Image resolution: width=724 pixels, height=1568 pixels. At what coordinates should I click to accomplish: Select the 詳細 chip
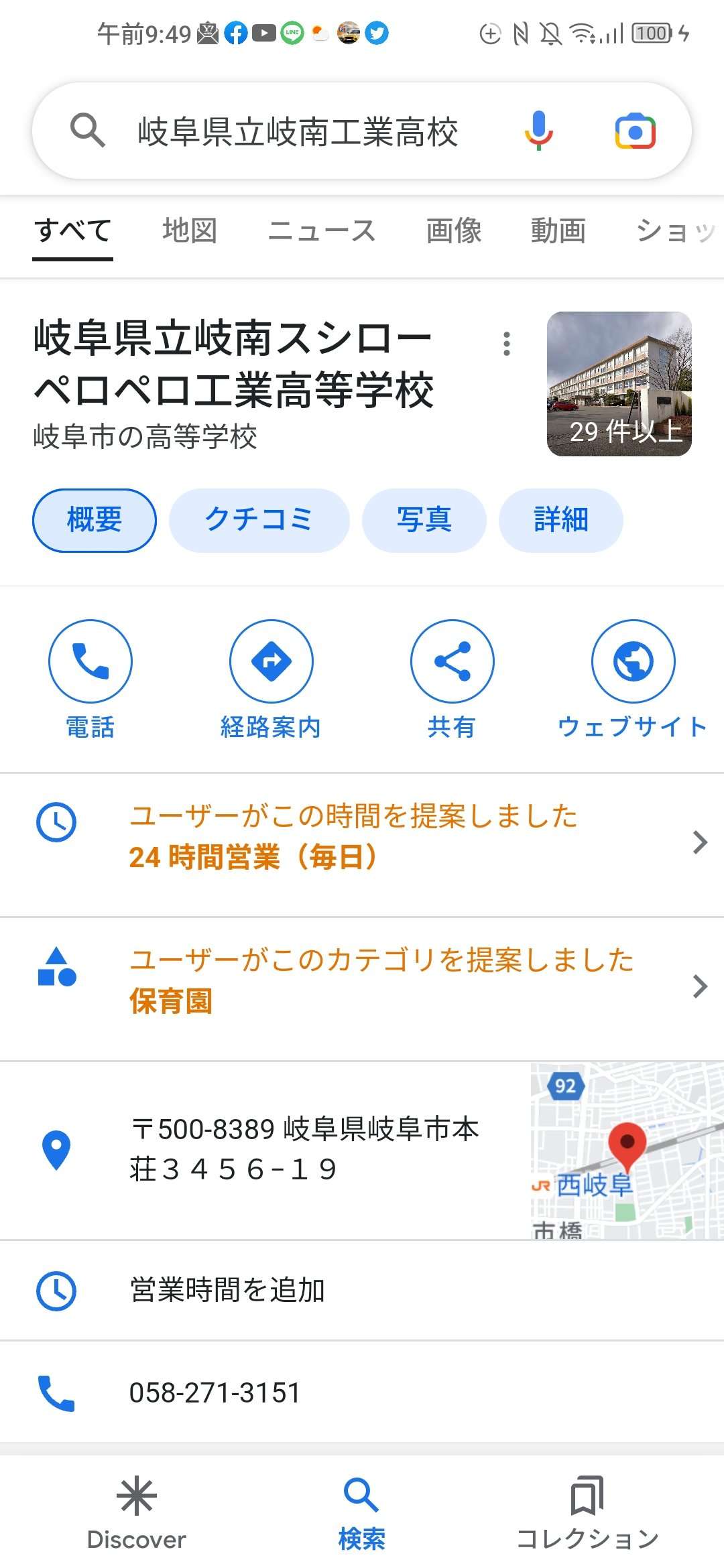(x=560, y=520)
